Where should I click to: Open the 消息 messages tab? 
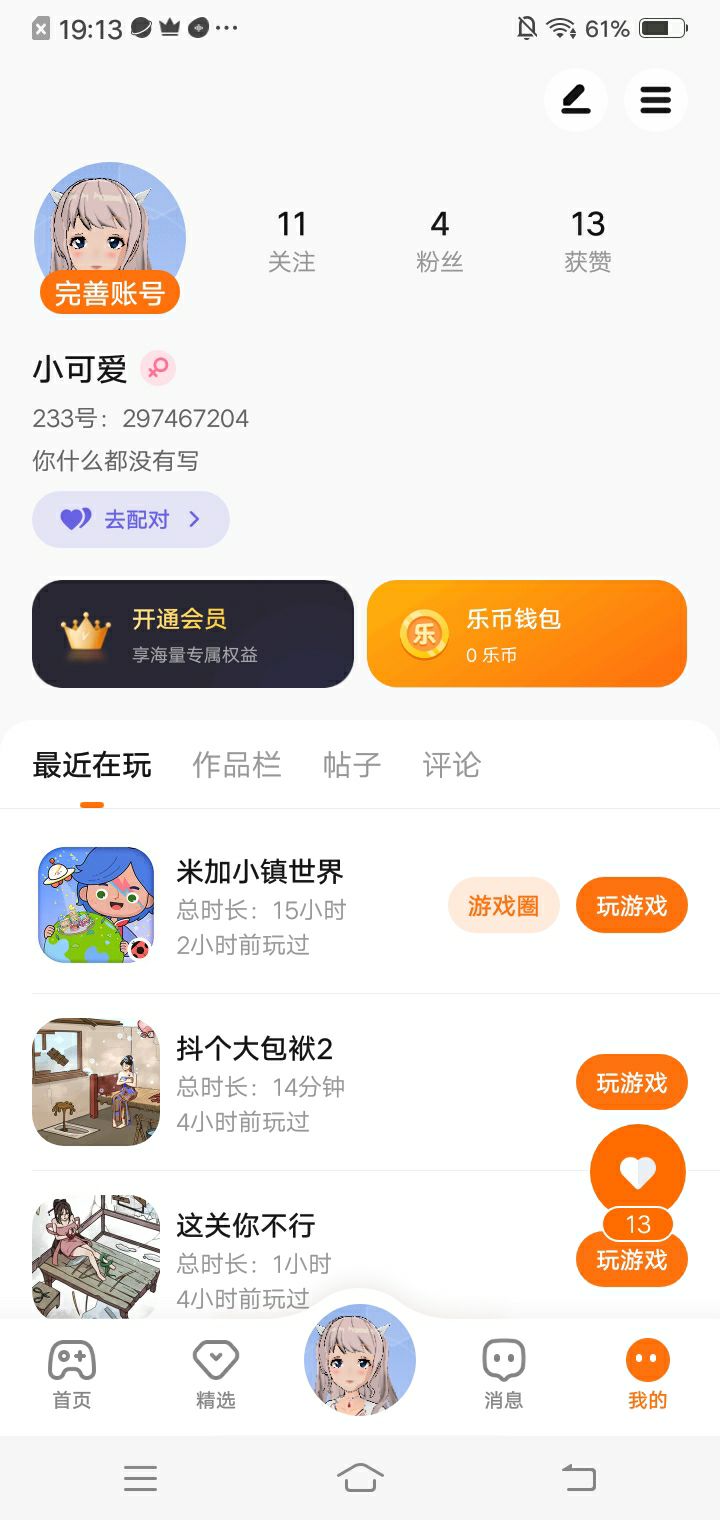pos(504,1375)
